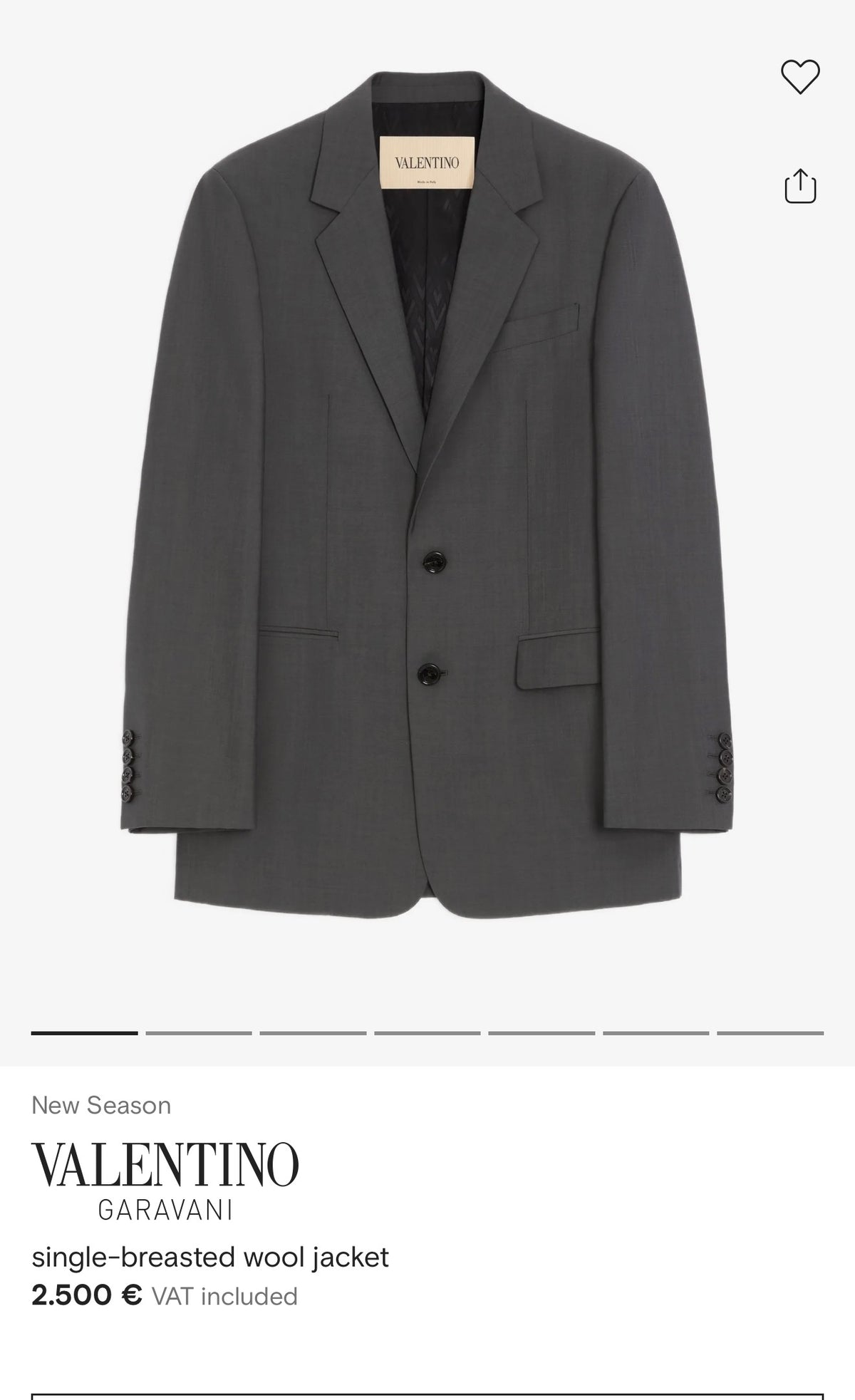Add the jacket to wishlist with heart icon
The image size is (855, 1400).
tap(800, 76)
